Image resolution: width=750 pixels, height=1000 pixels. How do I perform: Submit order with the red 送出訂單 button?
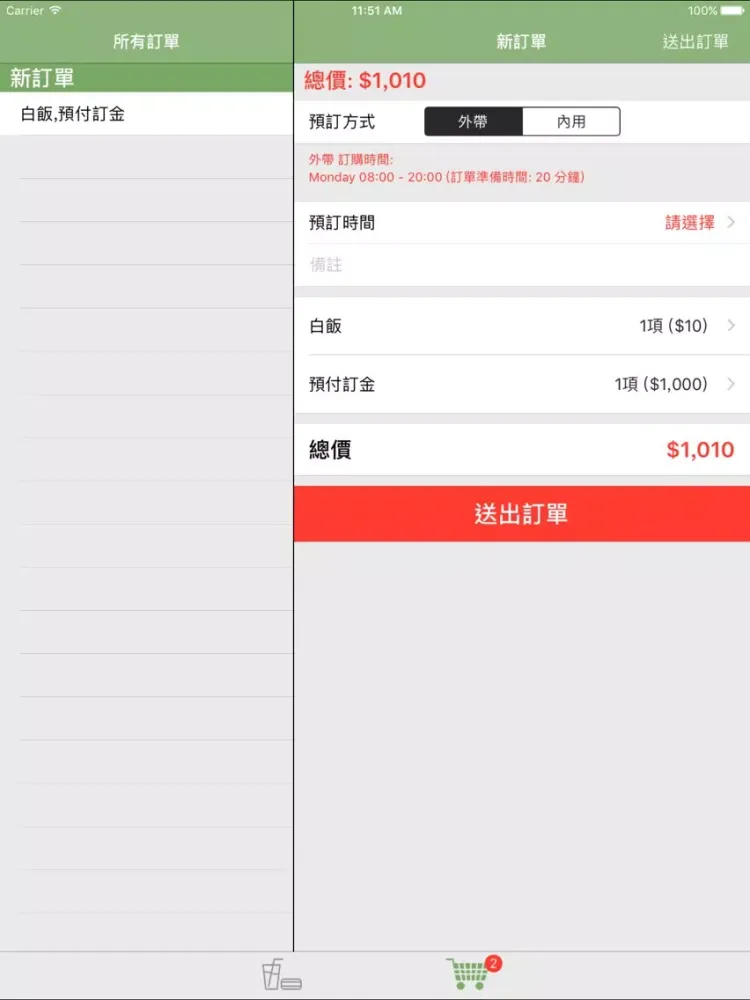tap(521, 514)
